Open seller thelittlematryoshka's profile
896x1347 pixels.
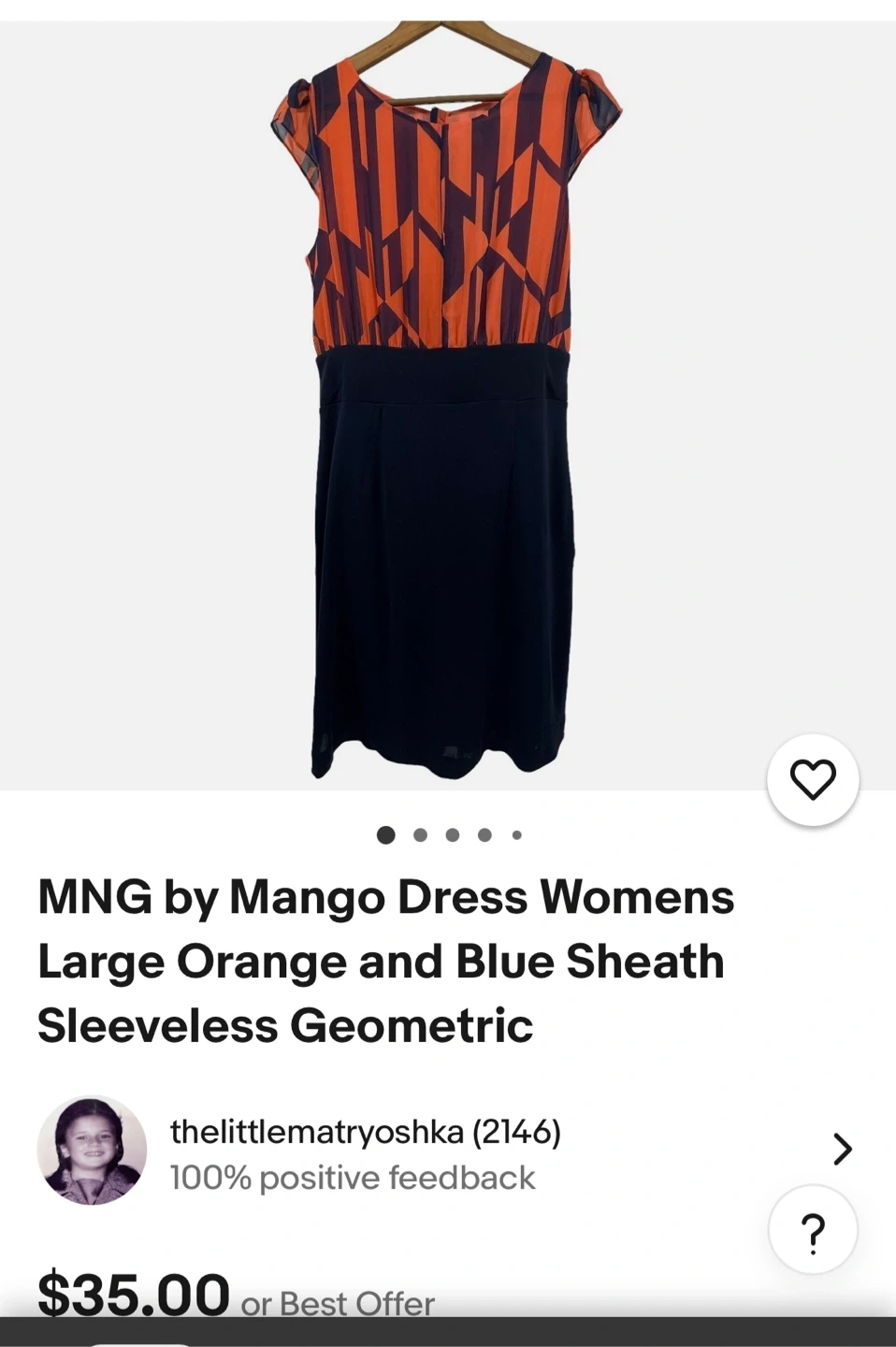click(365, 1132)
